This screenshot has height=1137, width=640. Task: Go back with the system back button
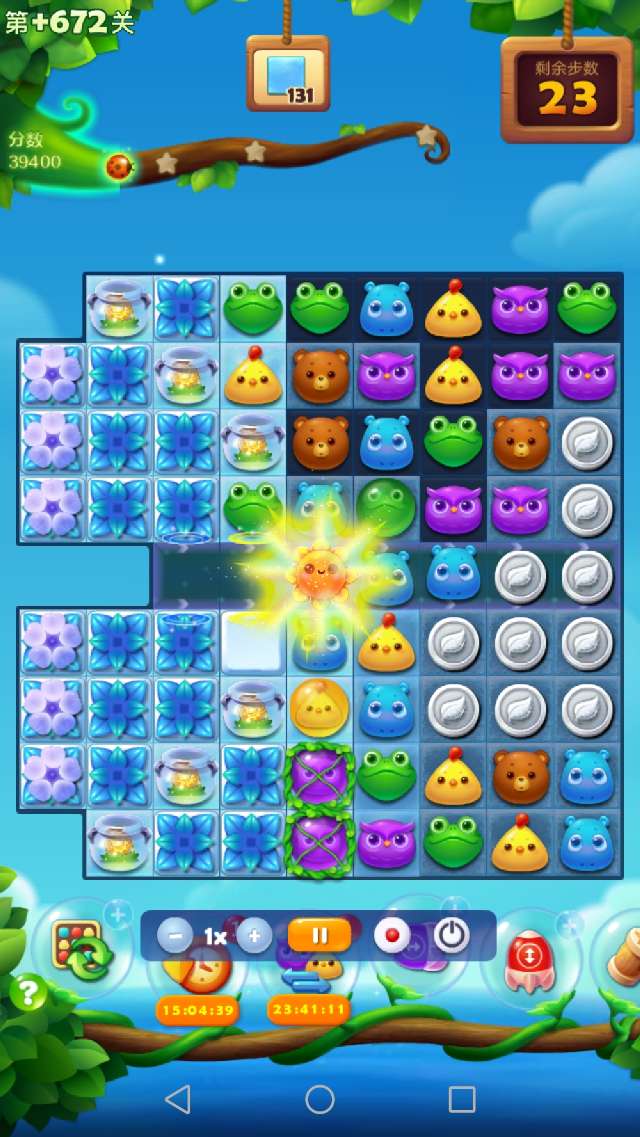pos(178,1100)
